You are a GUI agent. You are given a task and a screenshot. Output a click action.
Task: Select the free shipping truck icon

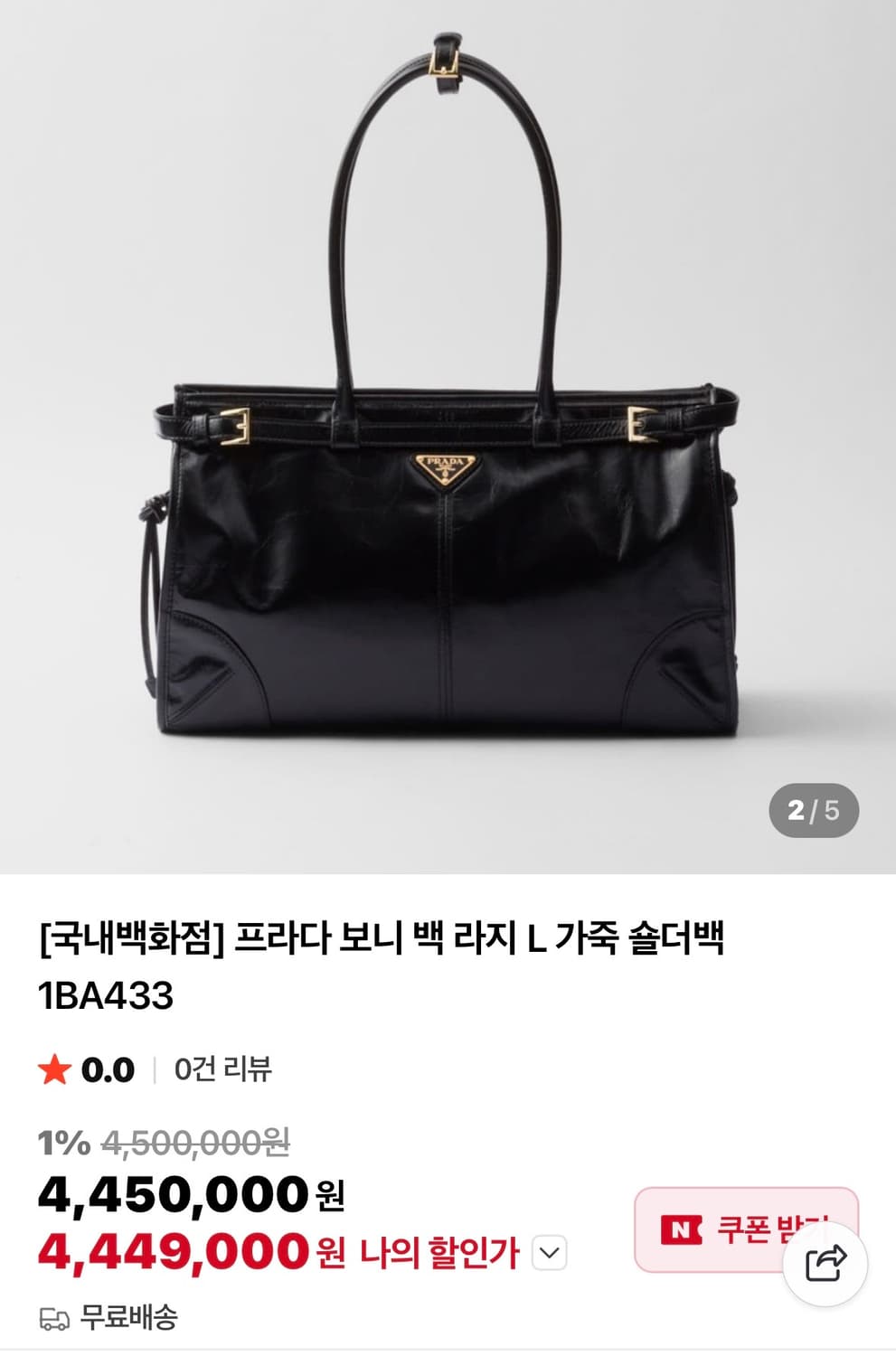[x=51, y=1322]
